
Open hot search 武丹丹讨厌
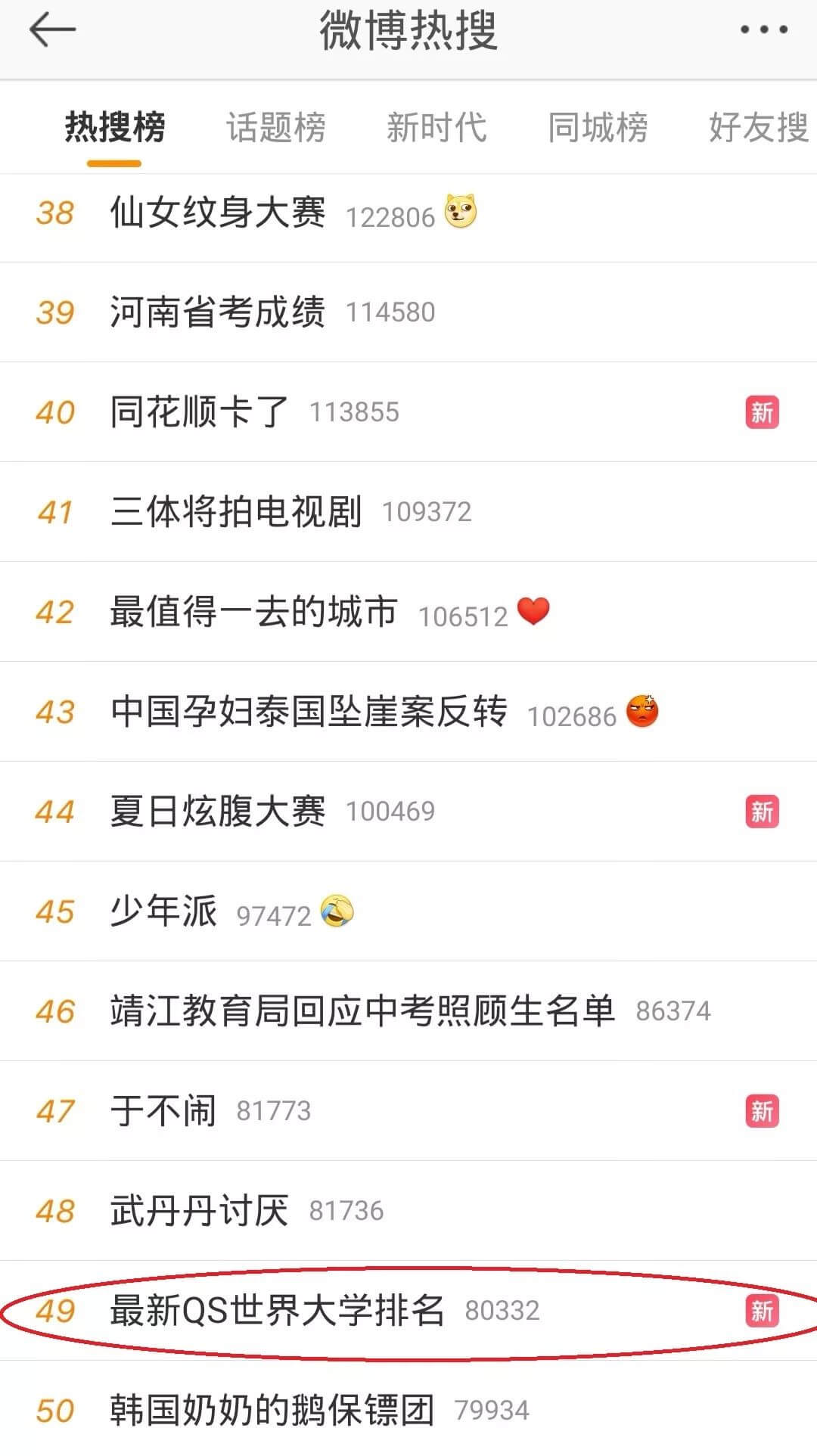(200, 1211)
